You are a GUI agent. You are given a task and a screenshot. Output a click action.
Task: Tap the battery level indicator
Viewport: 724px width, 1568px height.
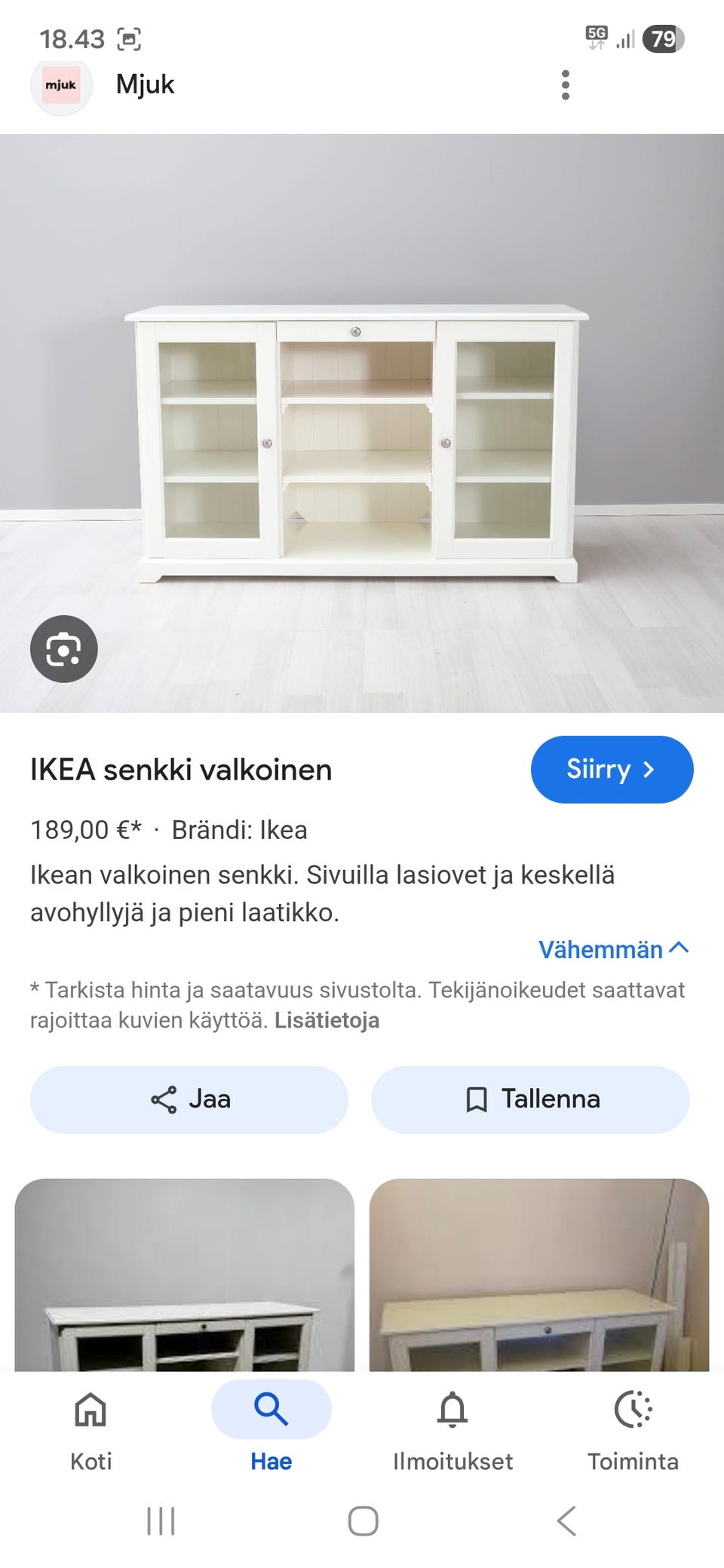pyautogui.click(x=667, y=38)
